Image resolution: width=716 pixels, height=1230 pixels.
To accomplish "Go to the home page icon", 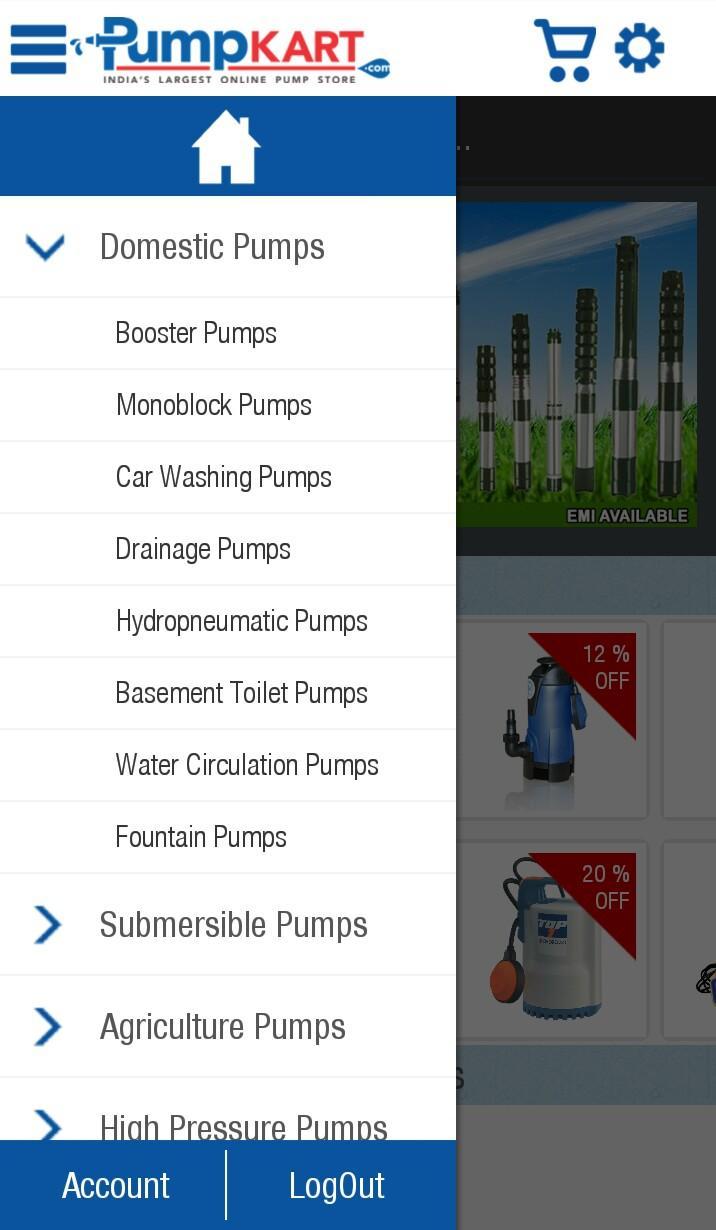I will click(x=226, y=147).
